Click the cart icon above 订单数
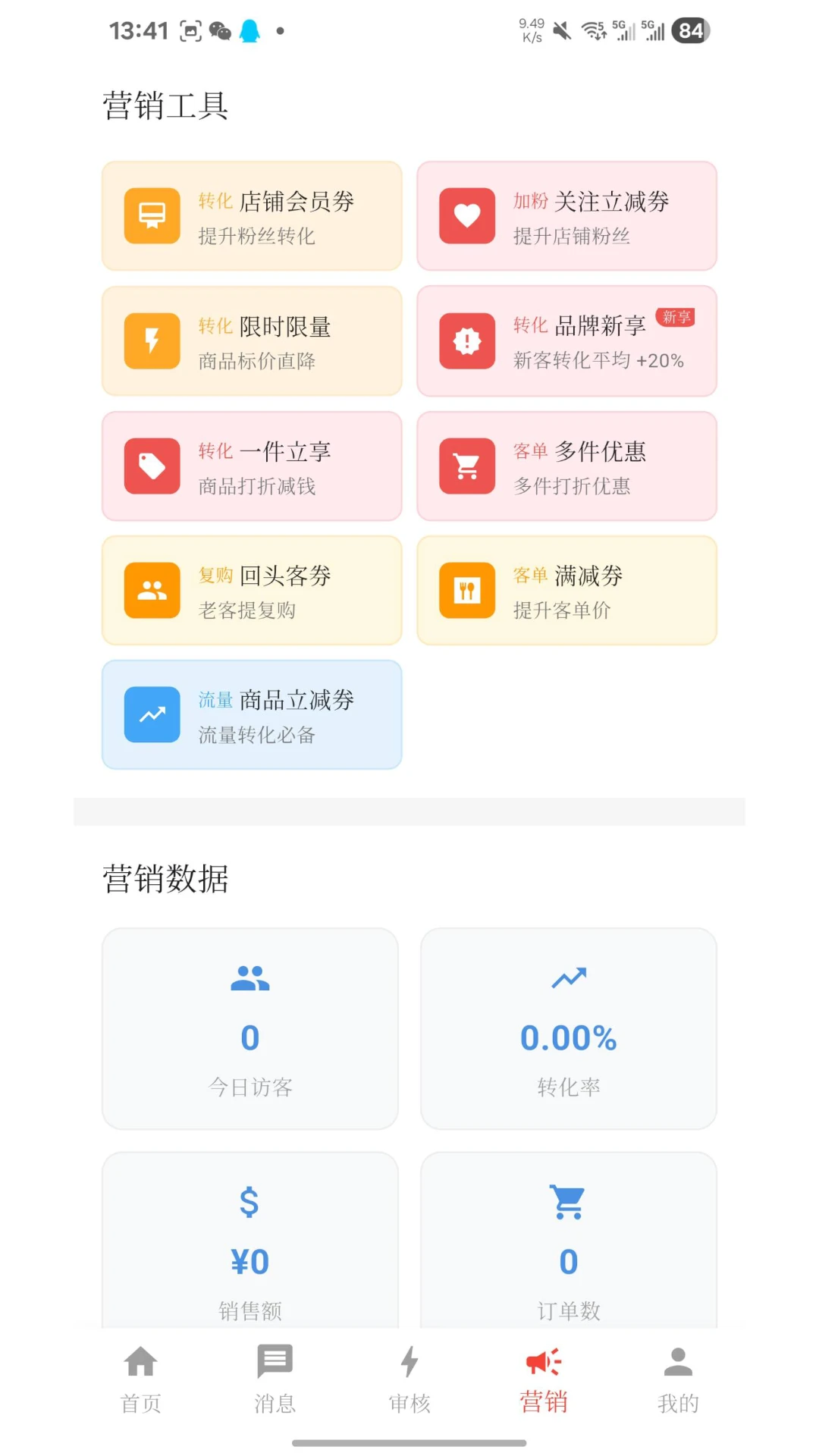Image resolution: width=819 pixels, height=1456 pixels. (566, 1200)
